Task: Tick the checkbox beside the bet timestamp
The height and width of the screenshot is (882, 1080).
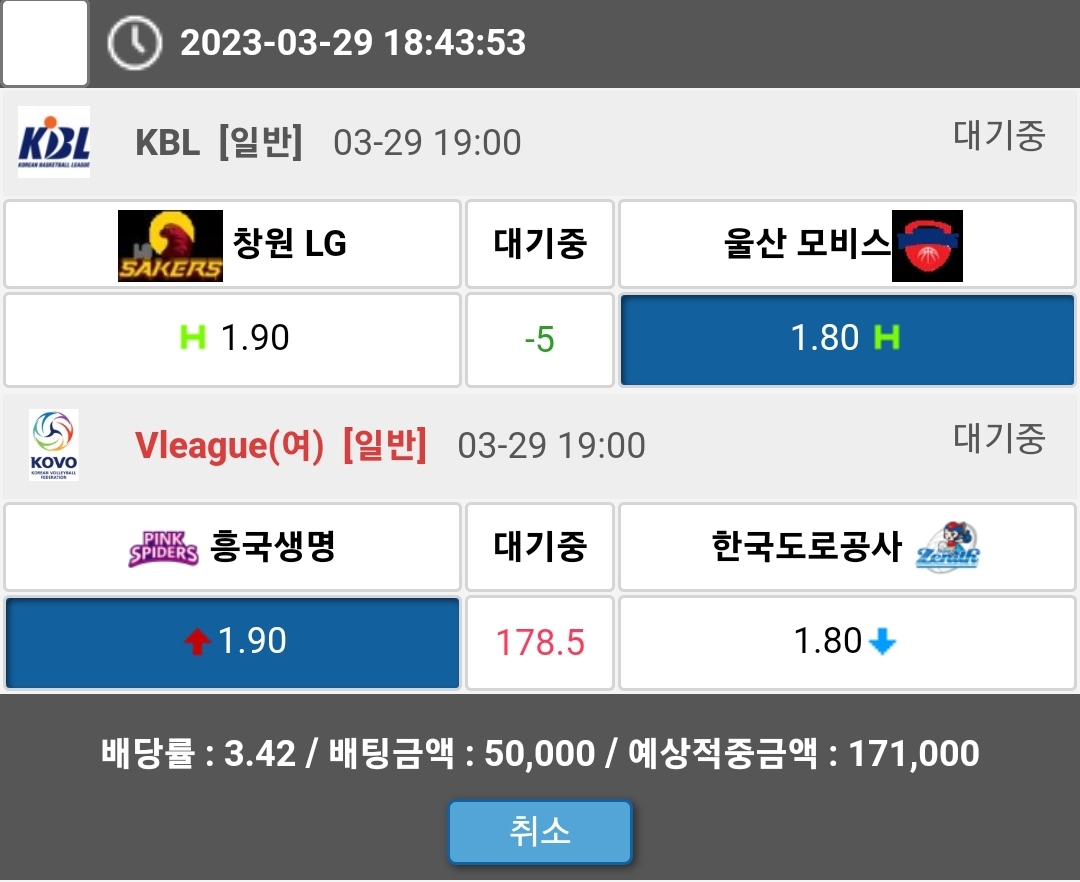Action: point(45,43)
